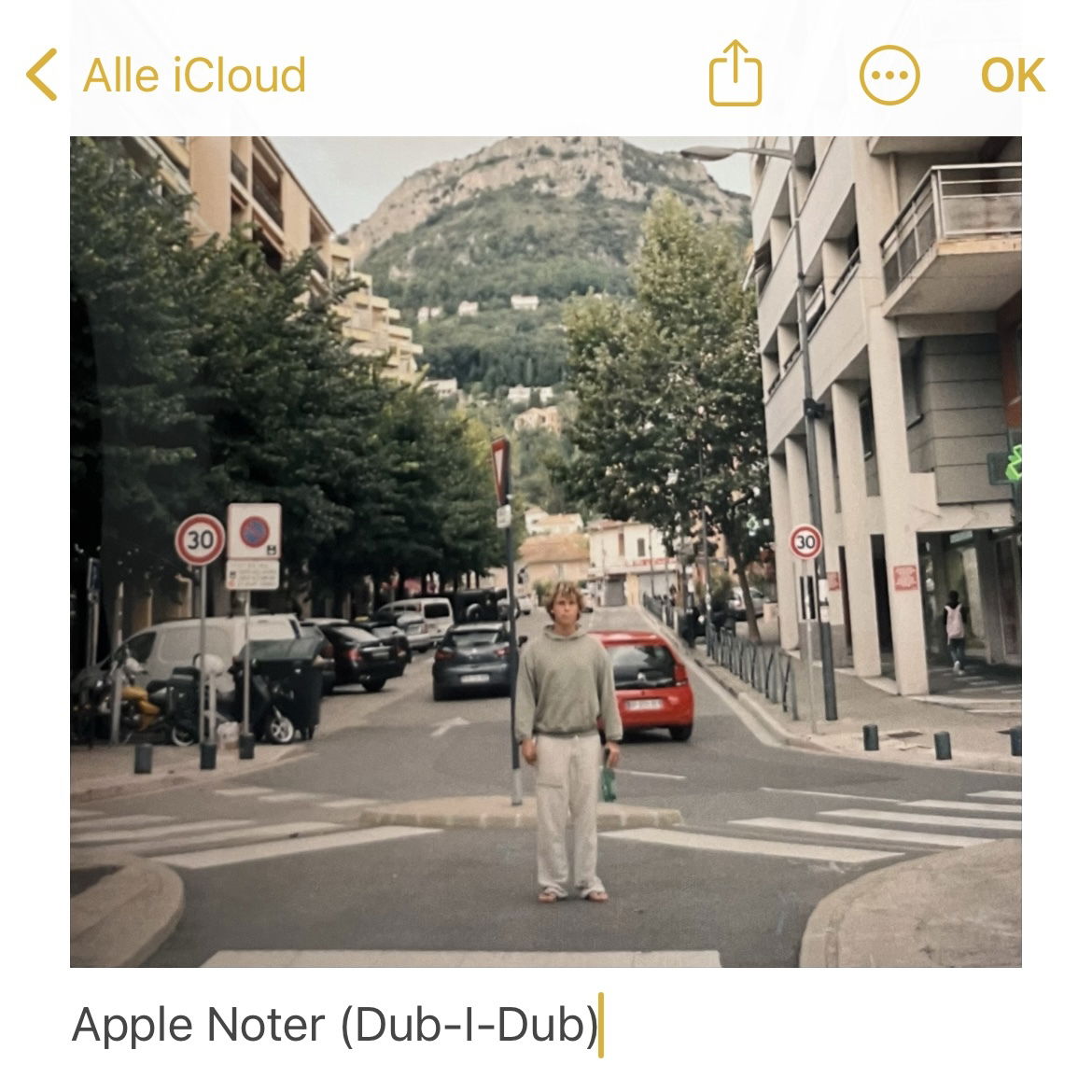Open the more options menu

tap(889, 75)
